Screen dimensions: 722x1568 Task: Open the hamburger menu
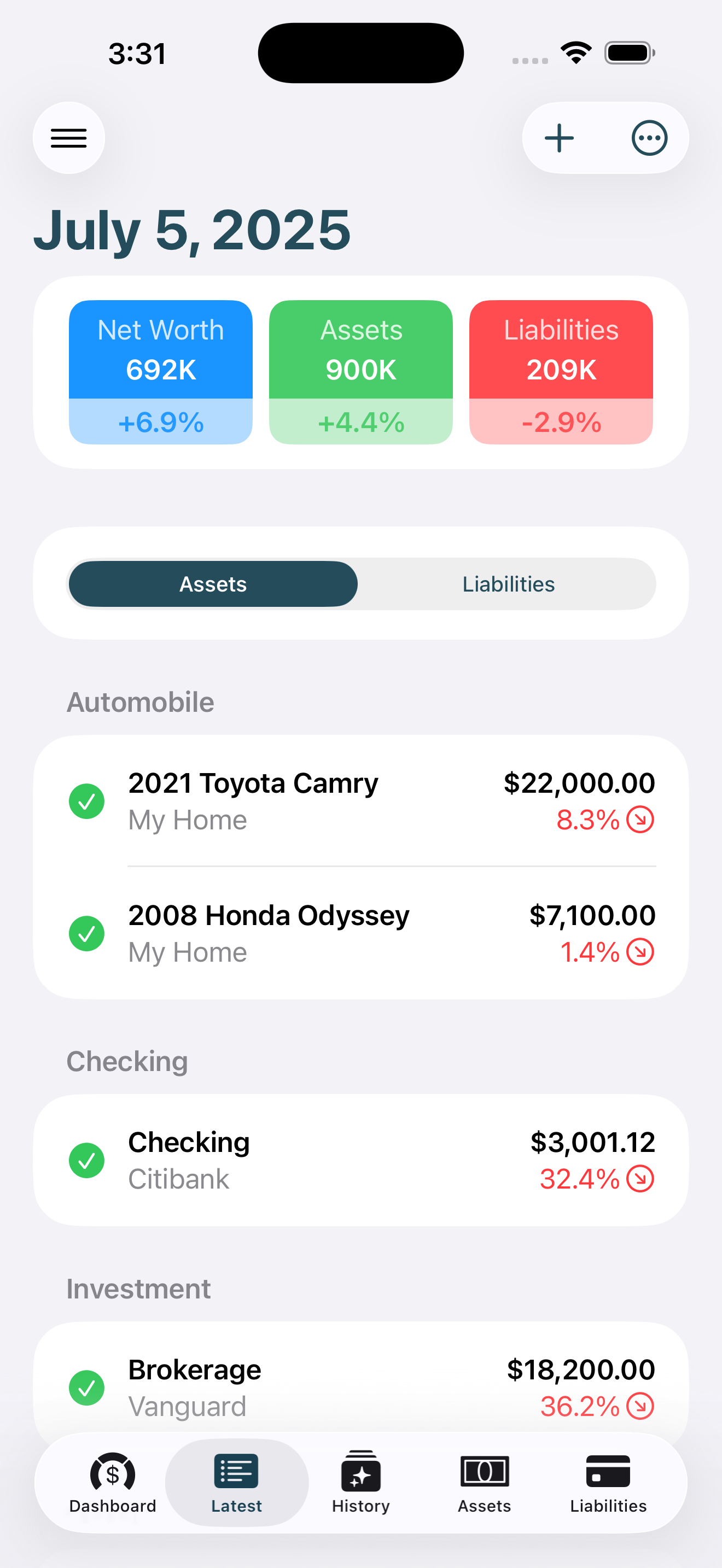coord(69,138)
